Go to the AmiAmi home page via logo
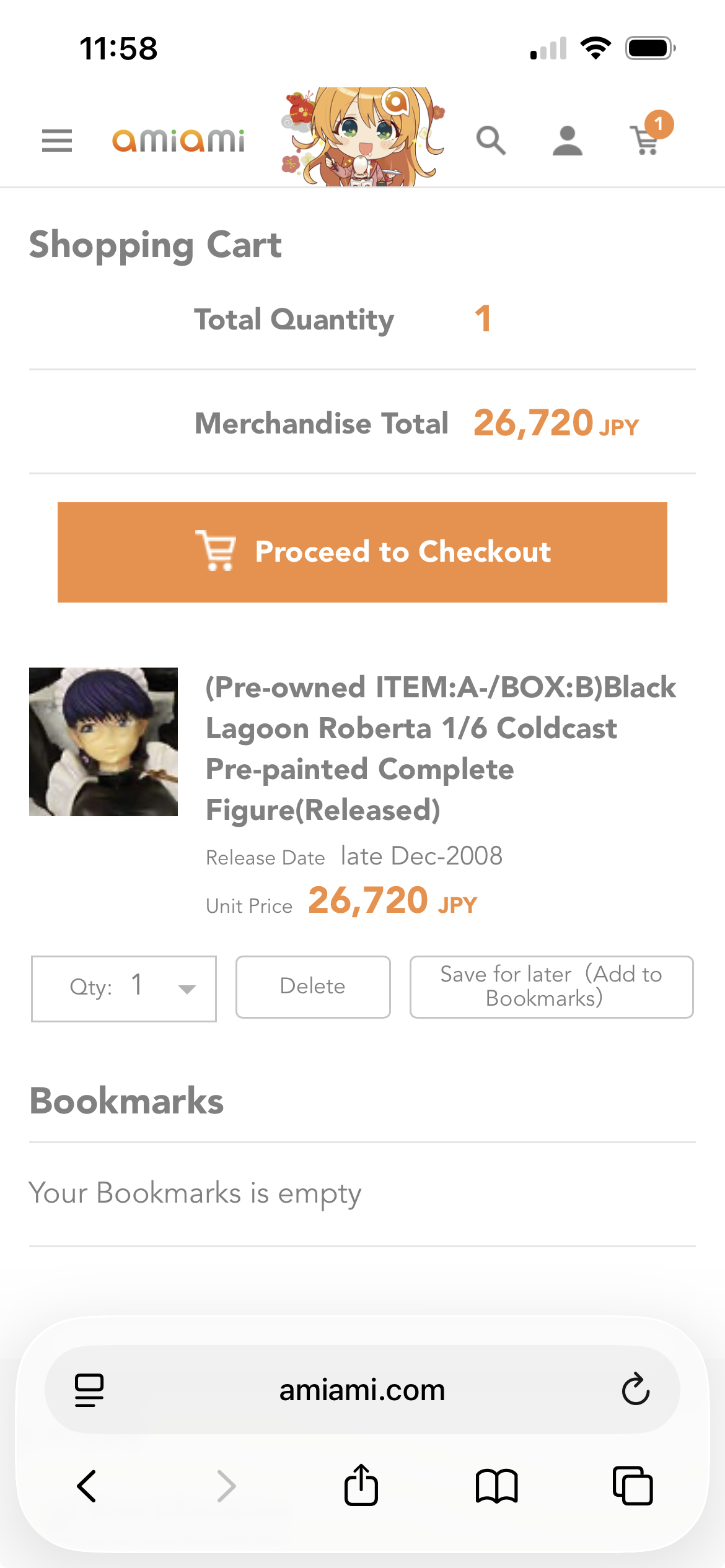 (x=178, y=141)
